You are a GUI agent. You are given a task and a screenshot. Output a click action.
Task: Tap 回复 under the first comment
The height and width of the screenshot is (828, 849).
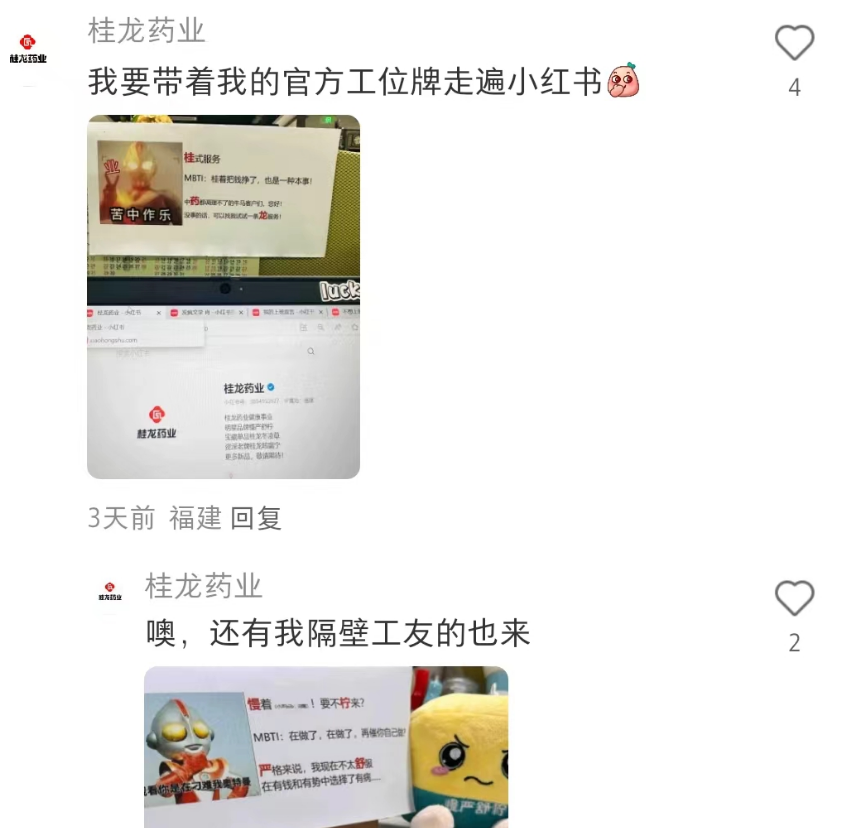pos(256,518)
